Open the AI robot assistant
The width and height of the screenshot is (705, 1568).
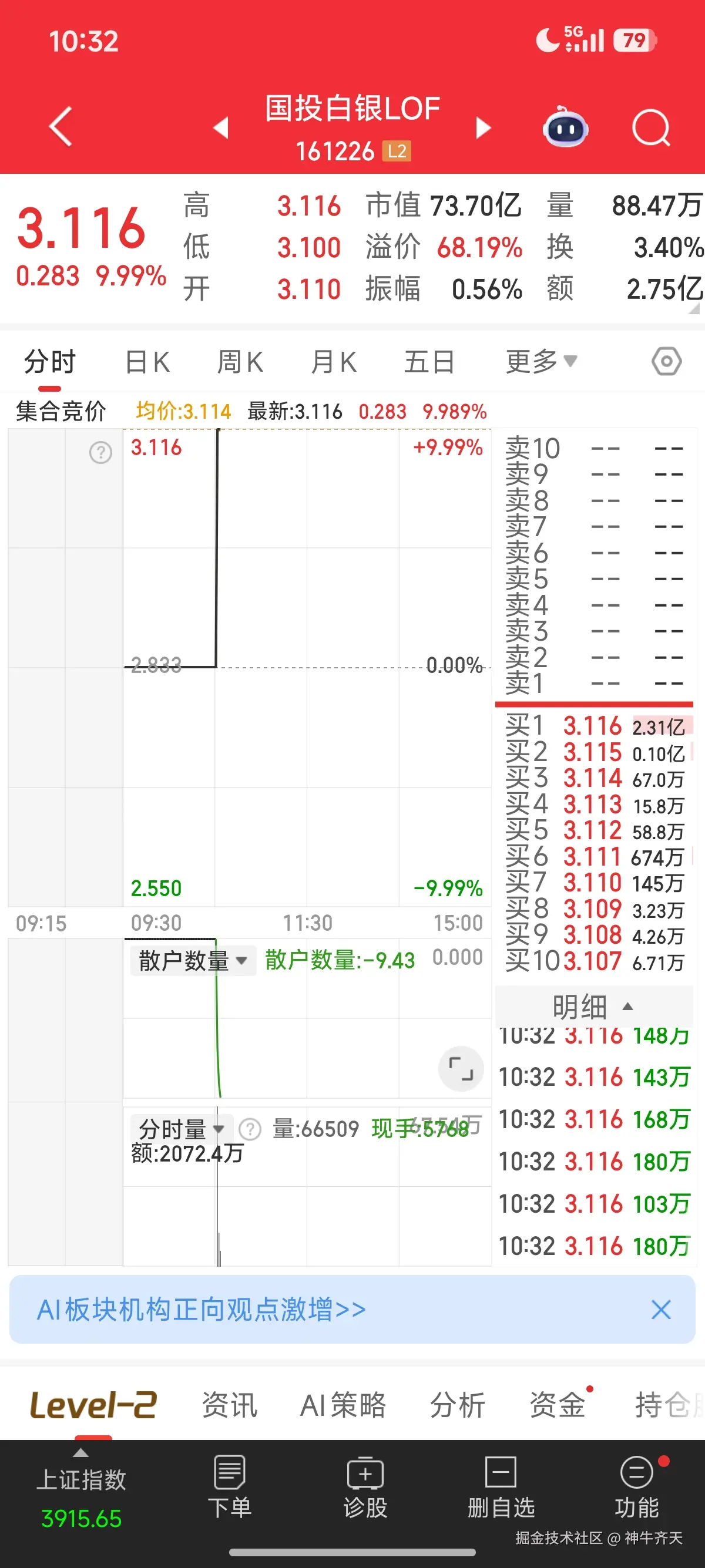pyautogui.click(x=566, y=128)
